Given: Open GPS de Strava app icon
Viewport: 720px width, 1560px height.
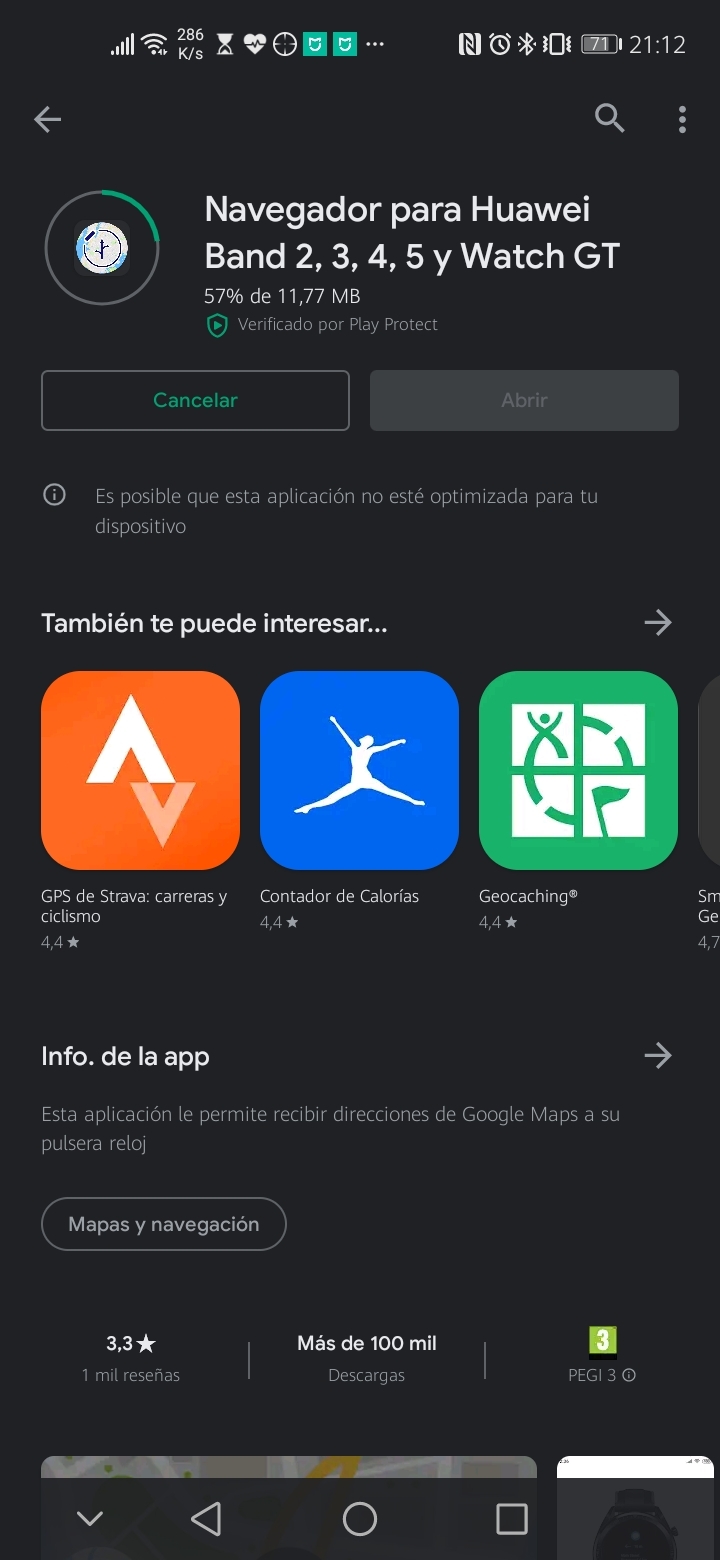Looking at the screenshot, I should coord(140,770).
